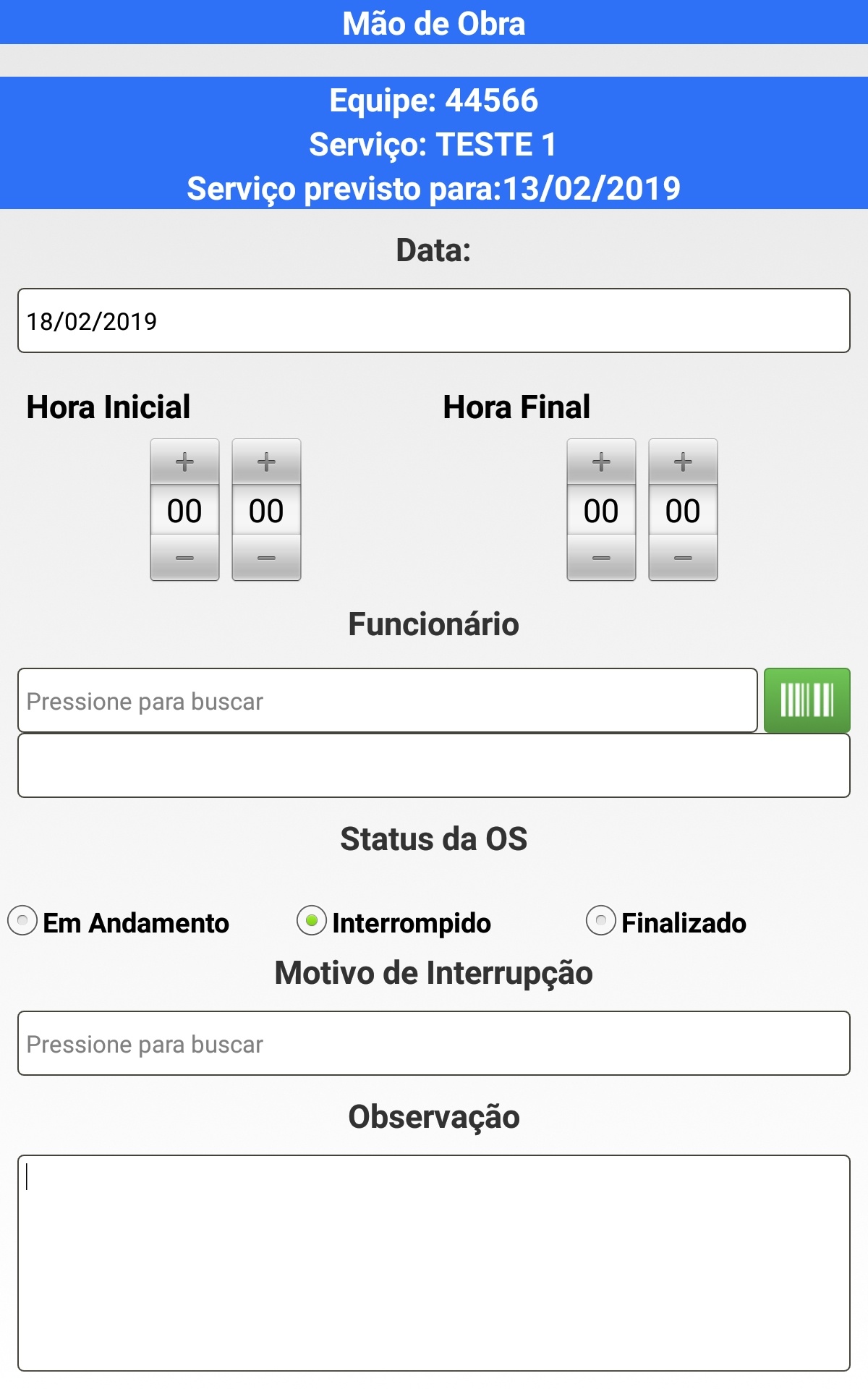Decrease the Hora Inicial minutes value
868x1389 pixels.
tap(266, 558)
